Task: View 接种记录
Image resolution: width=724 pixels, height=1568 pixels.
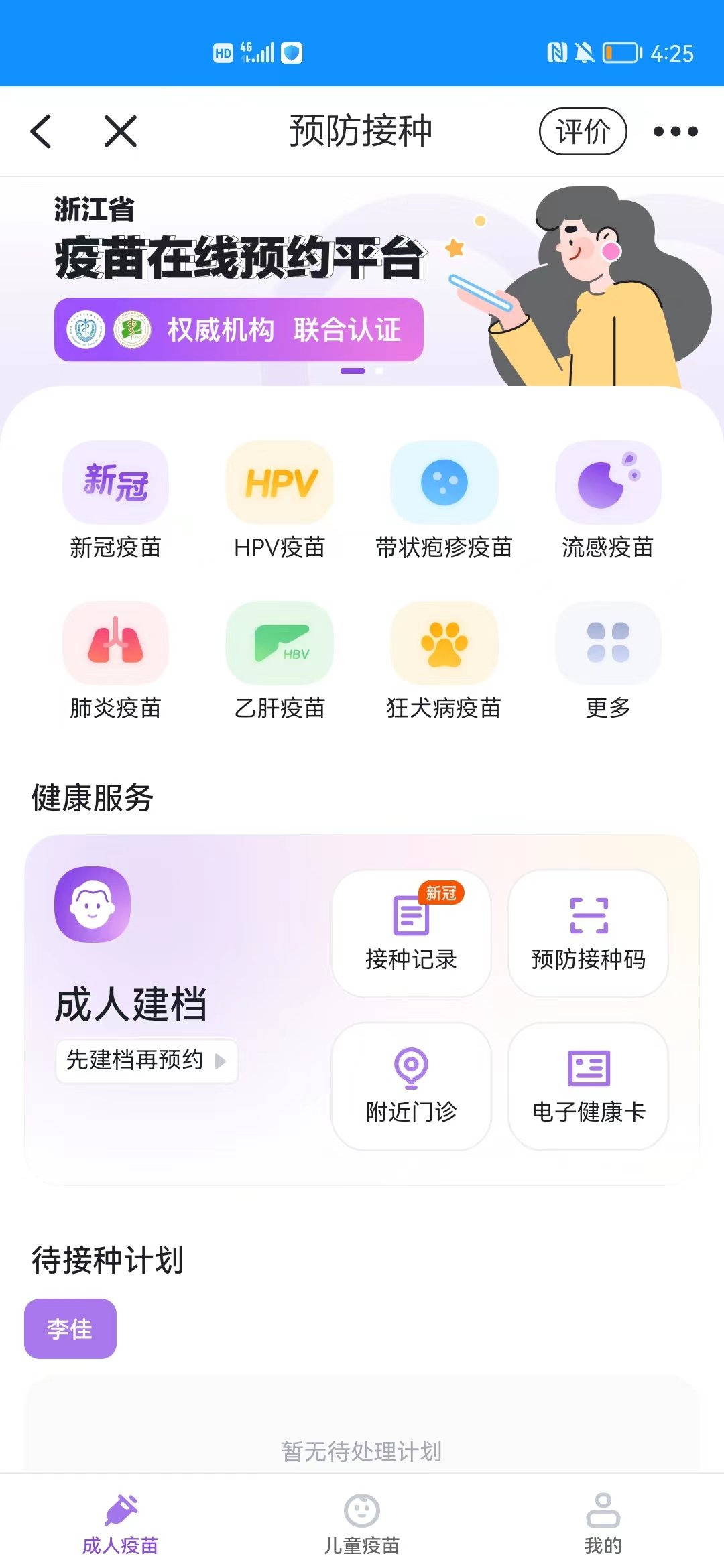Action: click(x=411, y=933)
